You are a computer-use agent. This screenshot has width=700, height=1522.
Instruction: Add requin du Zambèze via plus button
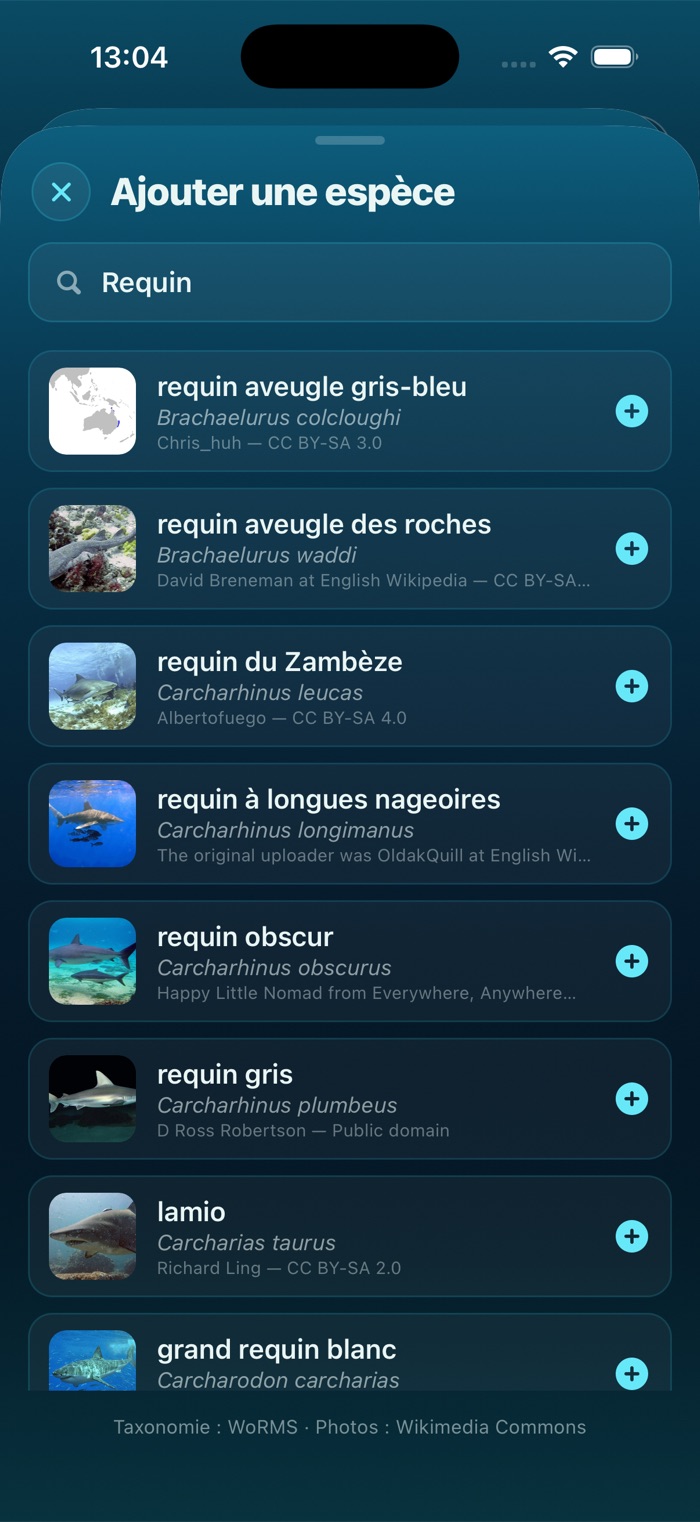point(632,686)
